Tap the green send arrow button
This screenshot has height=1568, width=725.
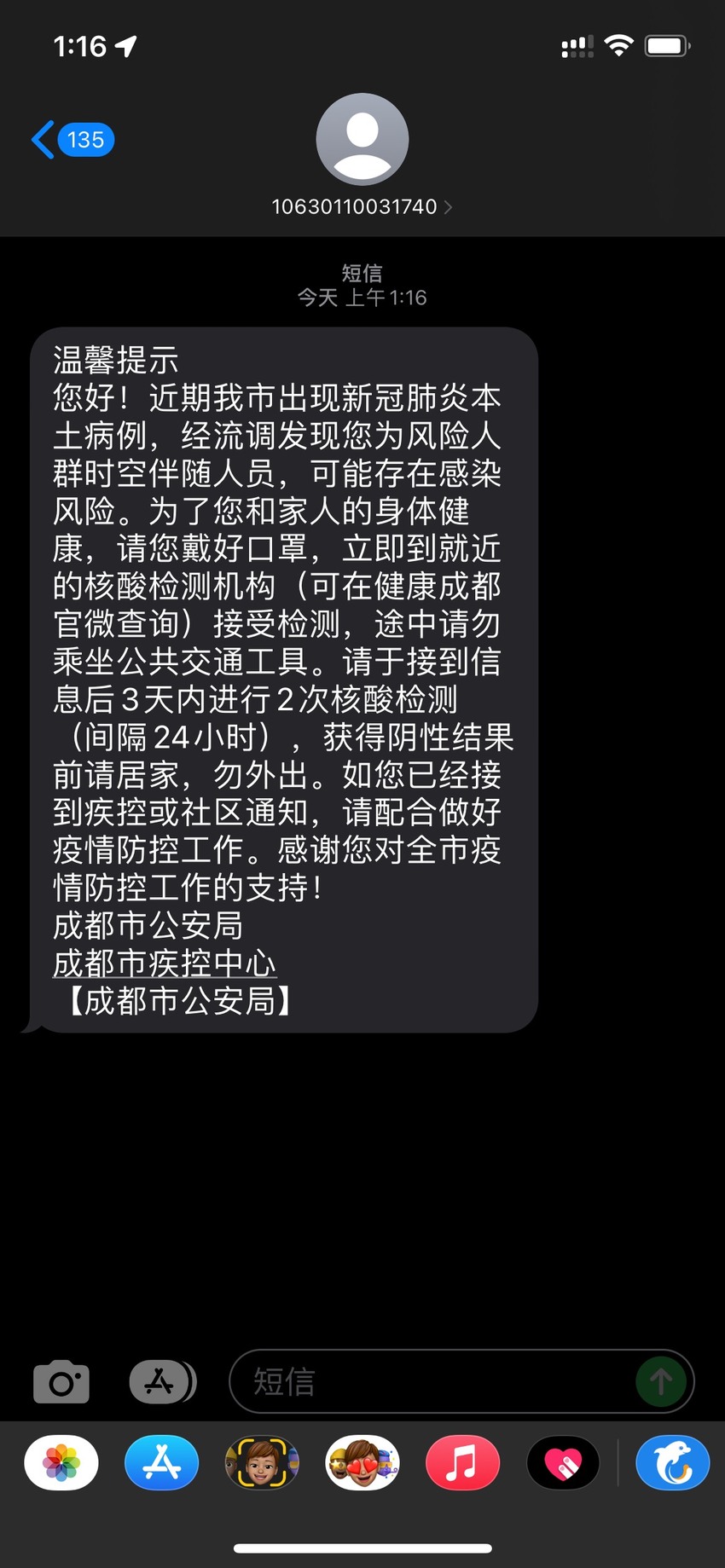click(x=661, y=1381)
